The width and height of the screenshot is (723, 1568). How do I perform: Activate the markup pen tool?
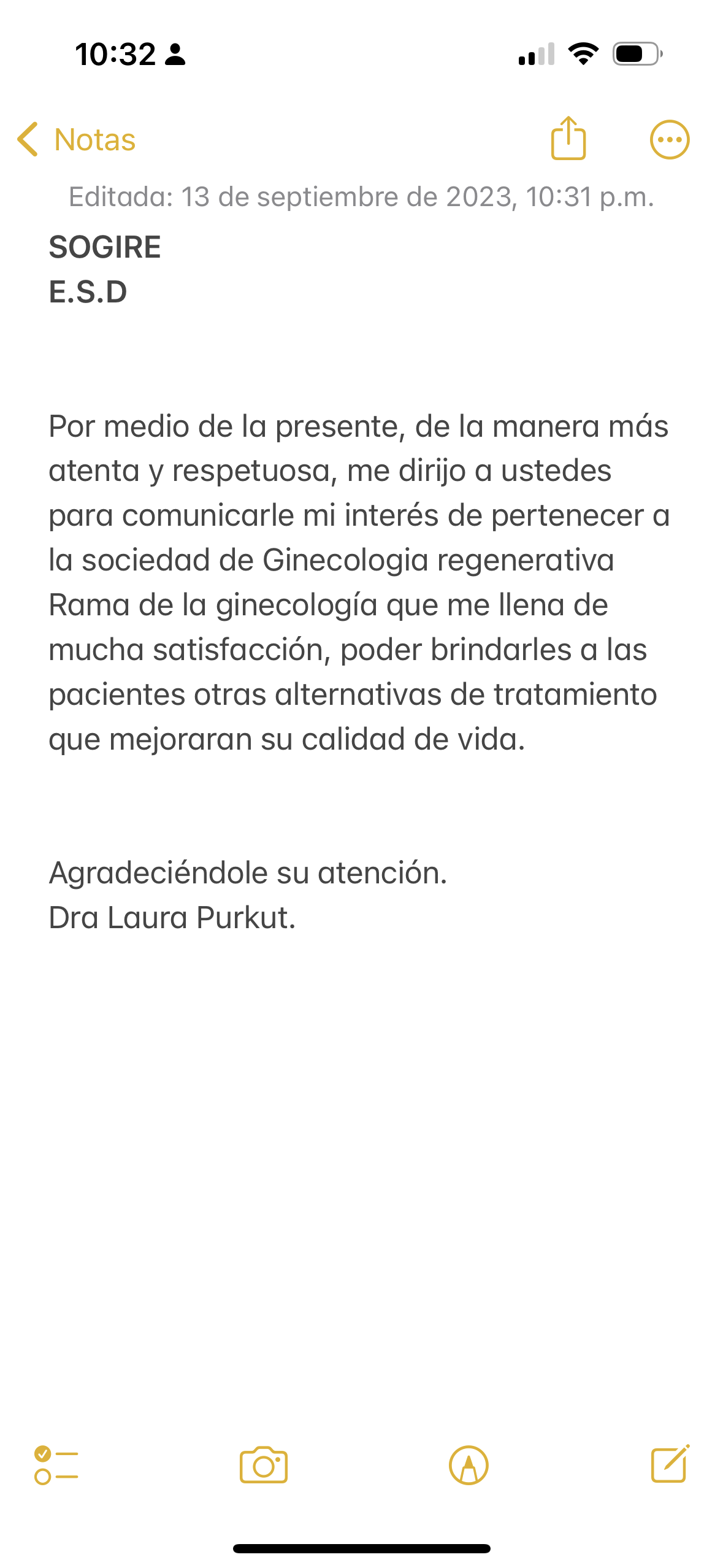469,1465
